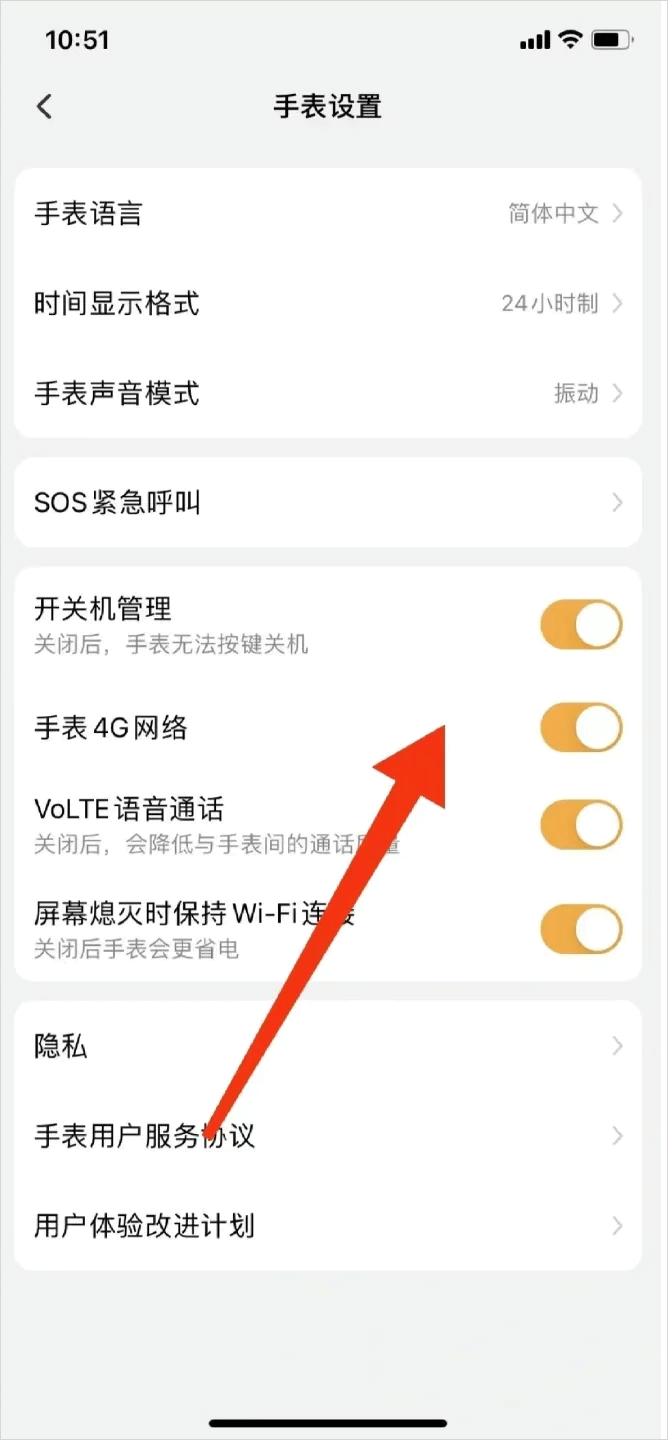Go back from 手表设置
The image size is (668, 1440).
click(x=44, y=106)
